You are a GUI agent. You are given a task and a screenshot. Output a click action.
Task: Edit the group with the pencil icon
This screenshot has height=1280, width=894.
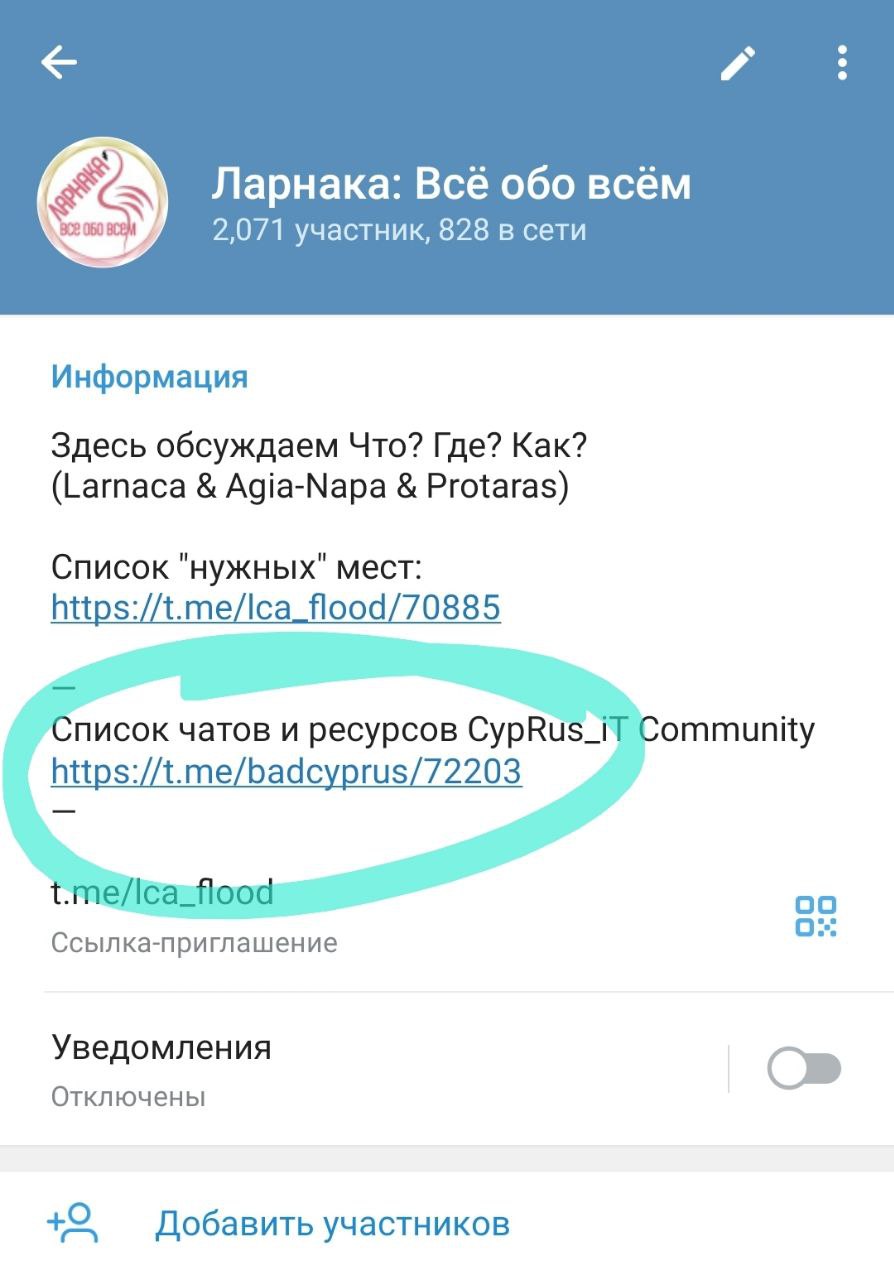[x=738, y=64]
